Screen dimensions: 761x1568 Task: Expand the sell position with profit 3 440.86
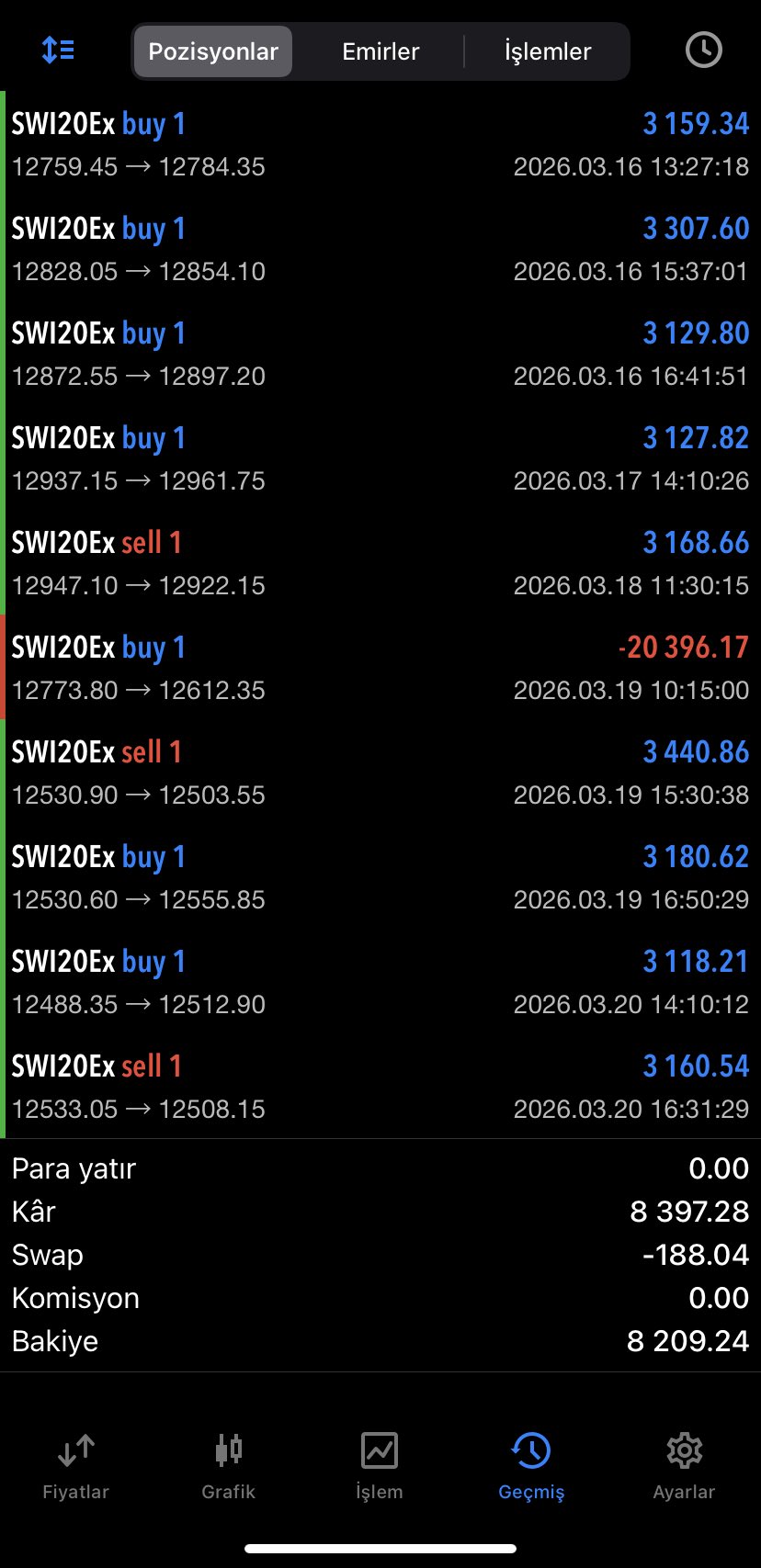(x=380, y=773)
